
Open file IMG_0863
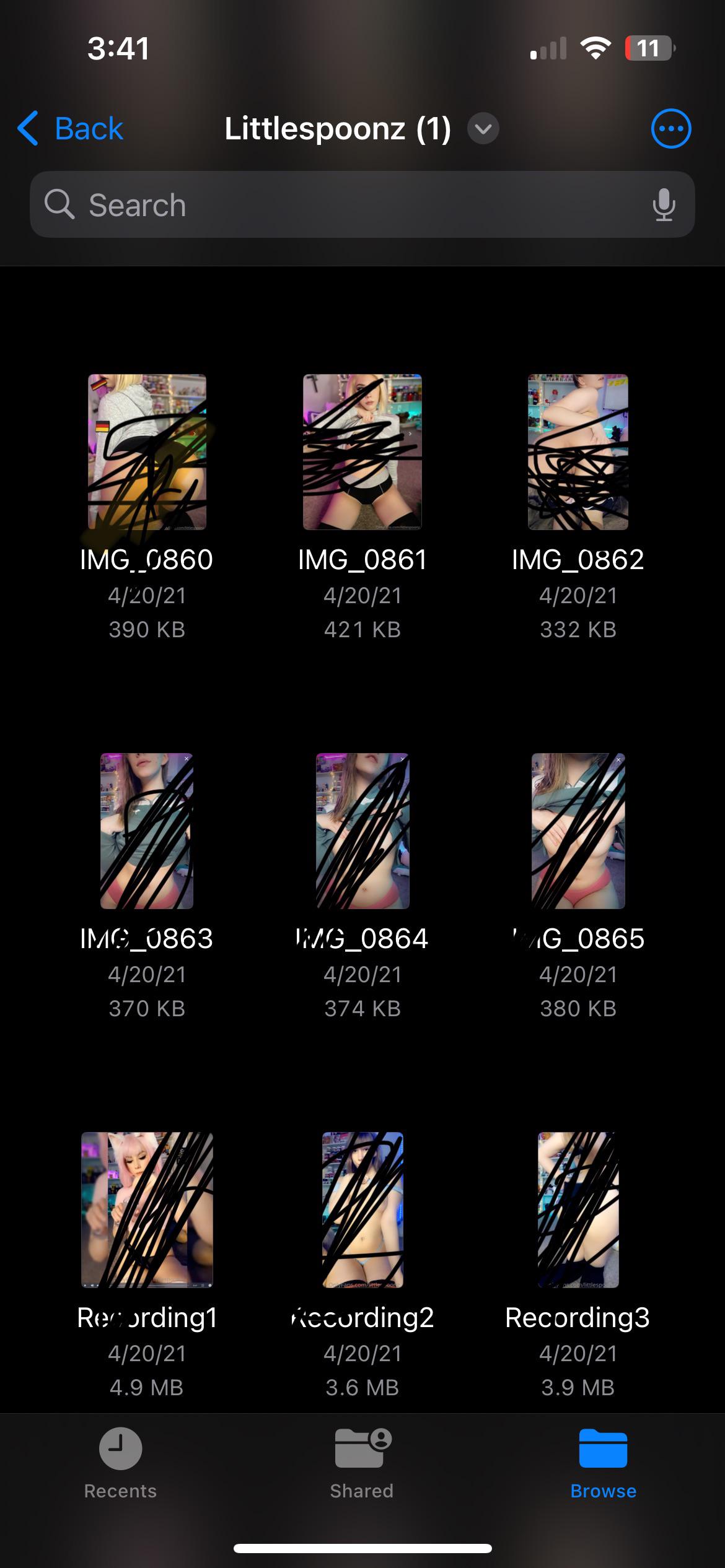point(147,831)
